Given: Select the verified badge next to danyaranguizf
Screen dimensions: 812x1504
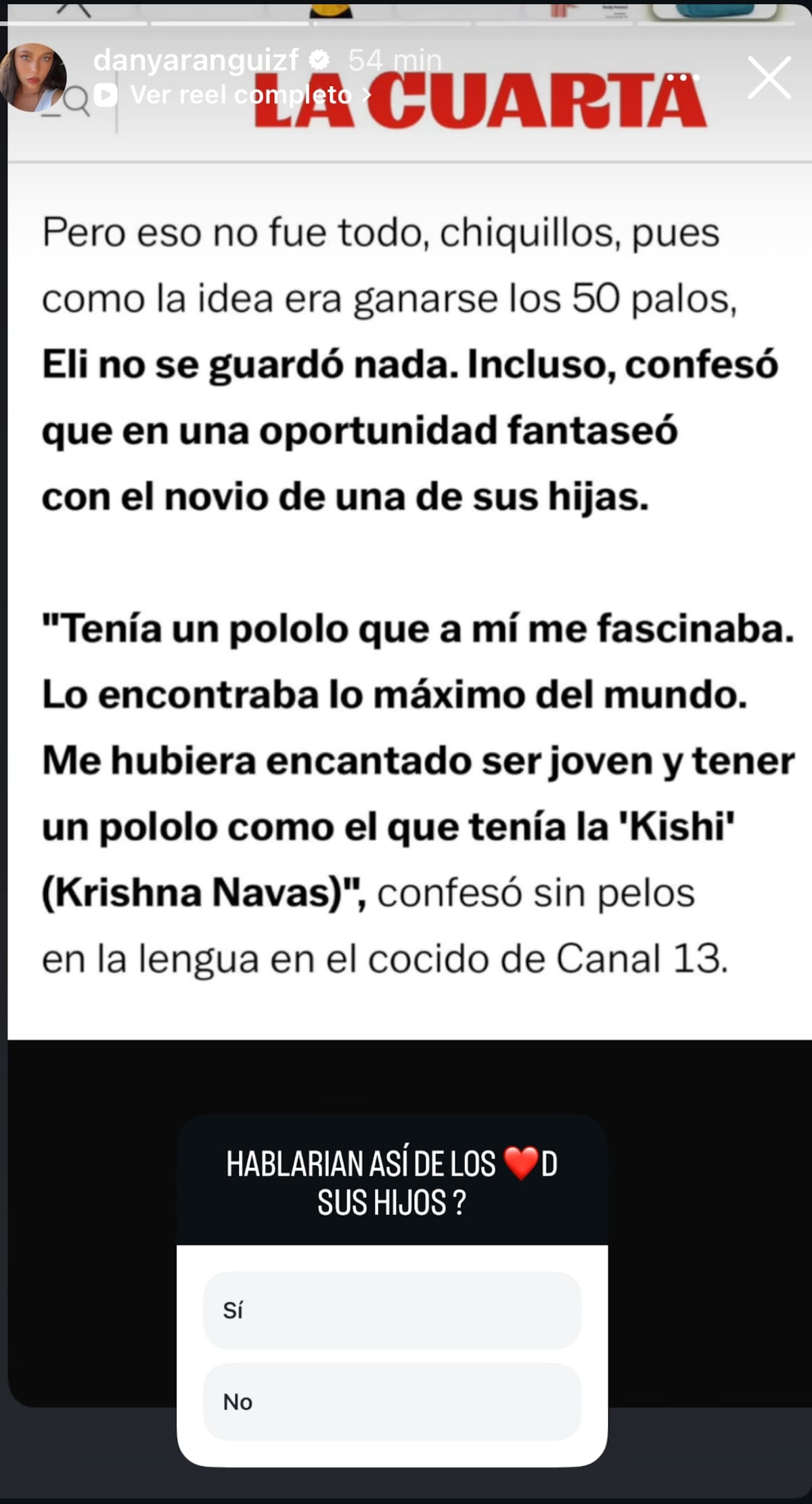Looking at the screenshot, I should click(318, 61).
